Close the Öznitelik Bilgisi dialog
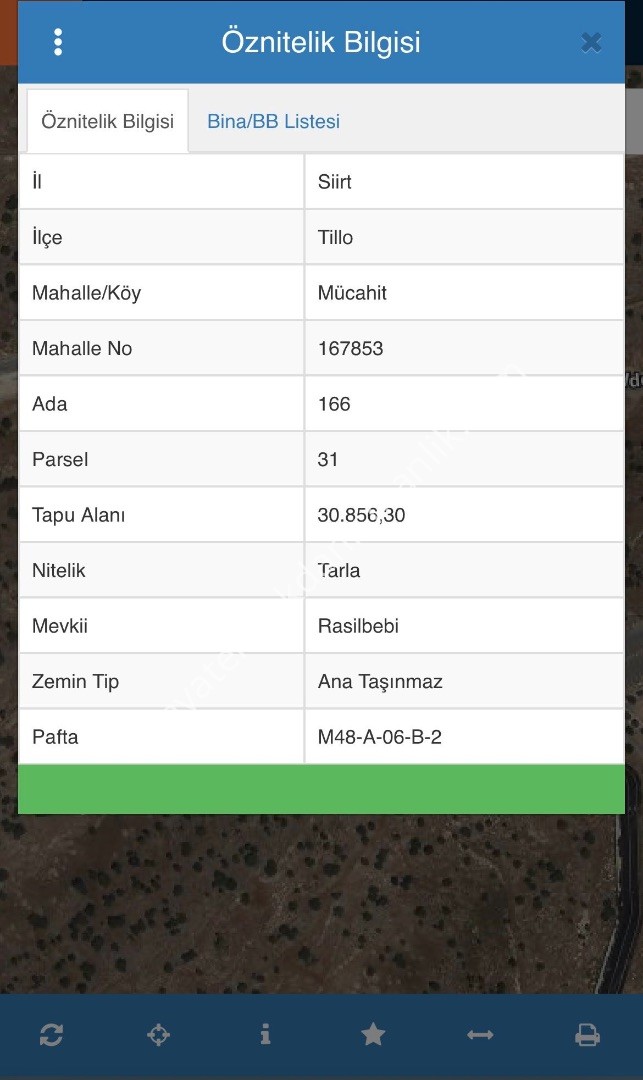The height and width of the screenshot is (1080, 643). 591,42
